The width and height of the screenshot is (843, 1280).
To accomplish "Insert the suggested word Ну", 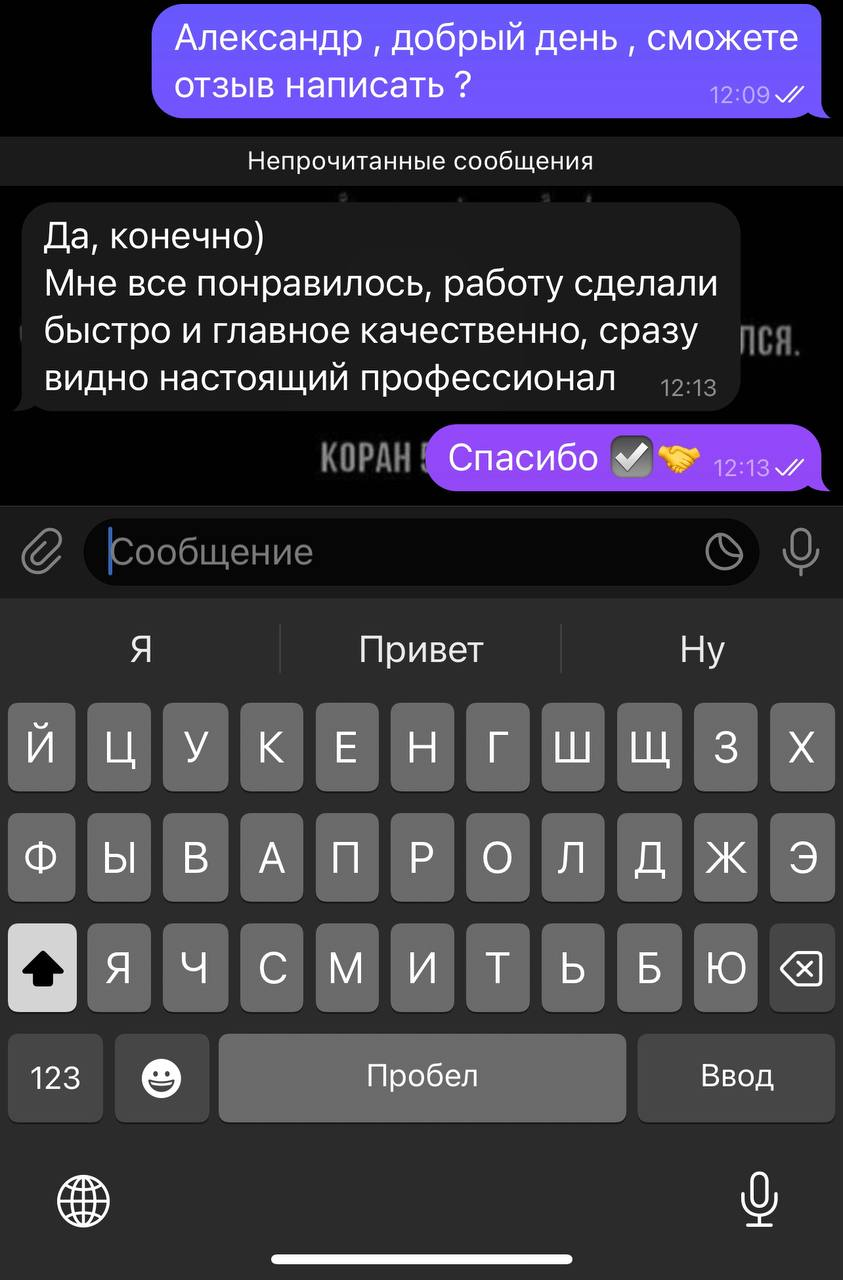I will point(702,650).
